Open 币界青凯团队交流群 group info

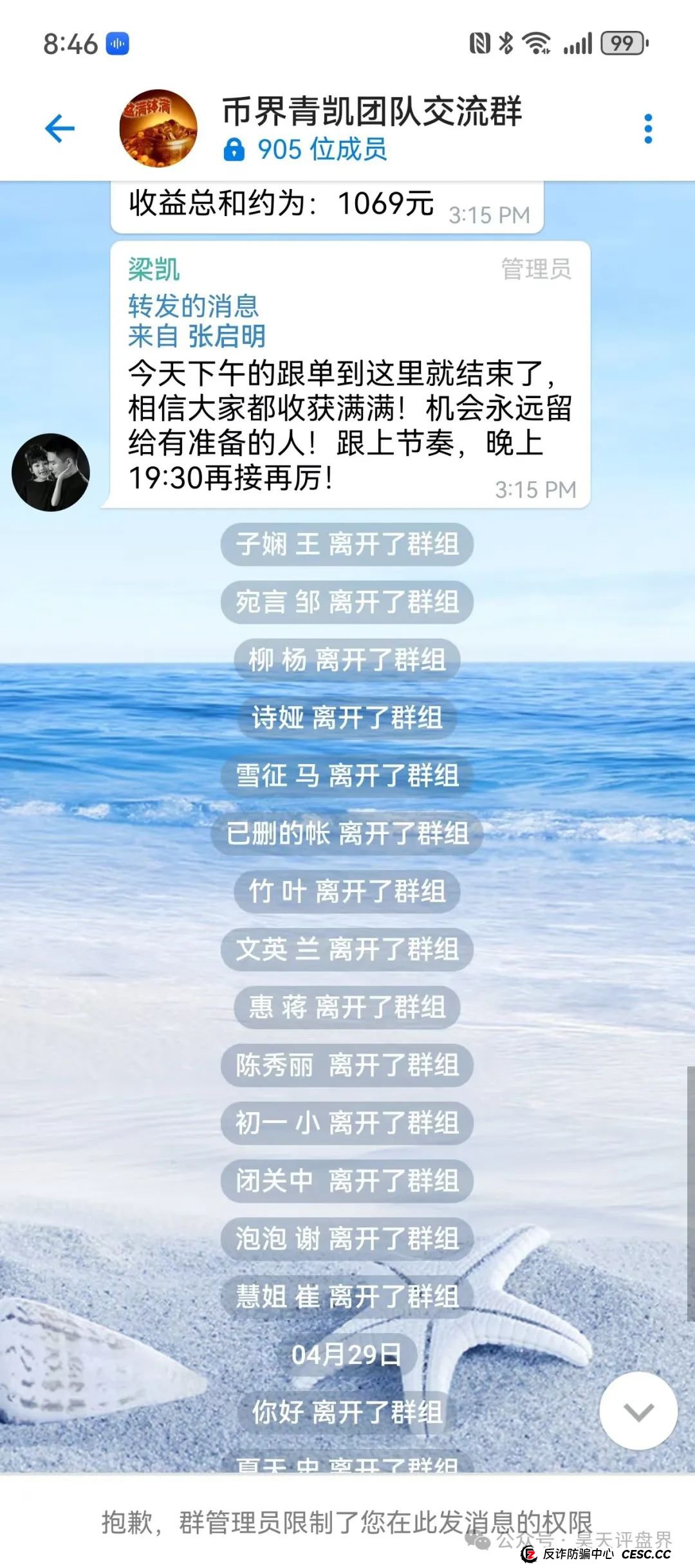click(371, 112)
